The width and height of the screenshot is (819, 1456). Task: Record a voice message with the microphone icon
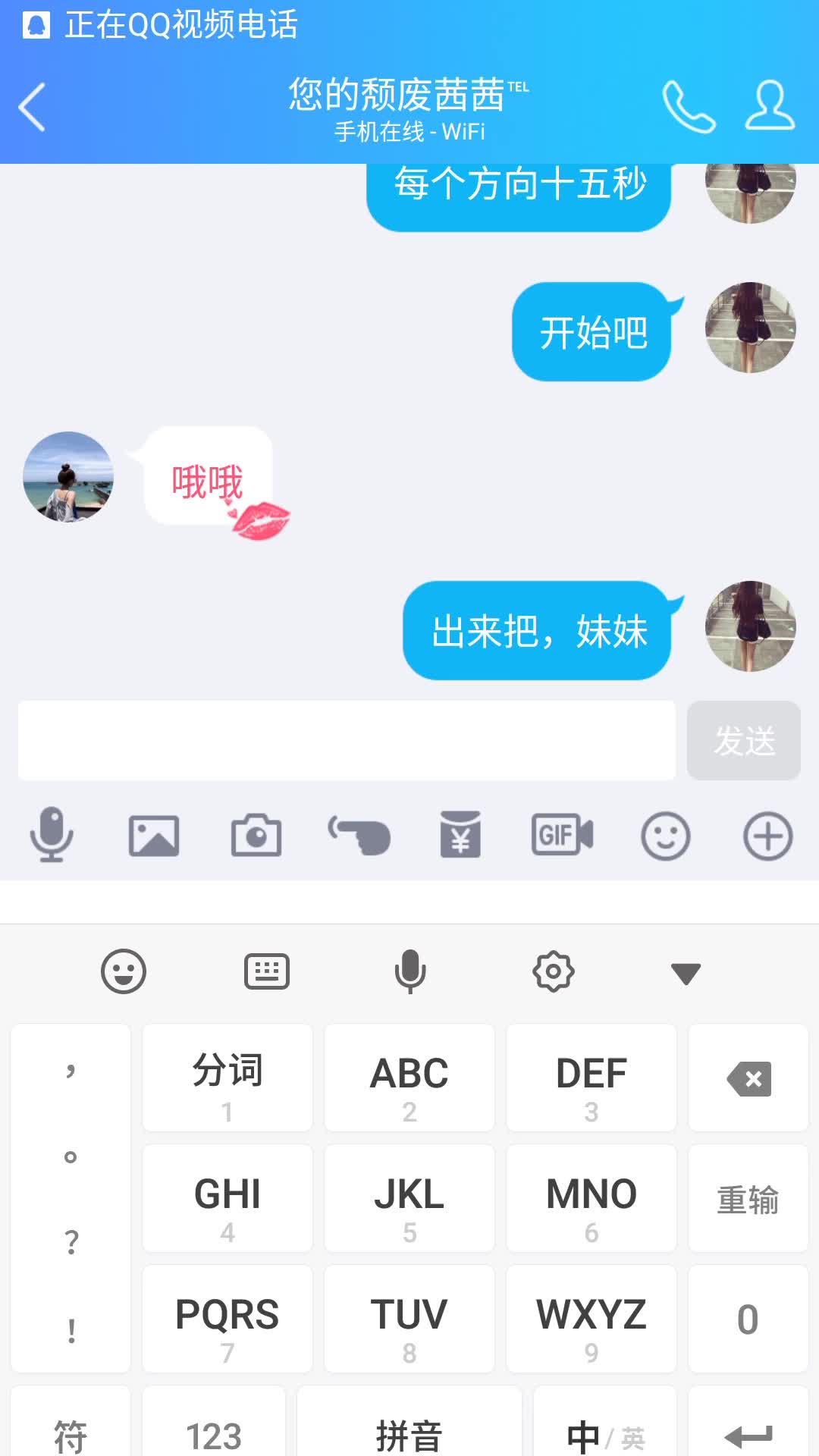click(52, 835)
